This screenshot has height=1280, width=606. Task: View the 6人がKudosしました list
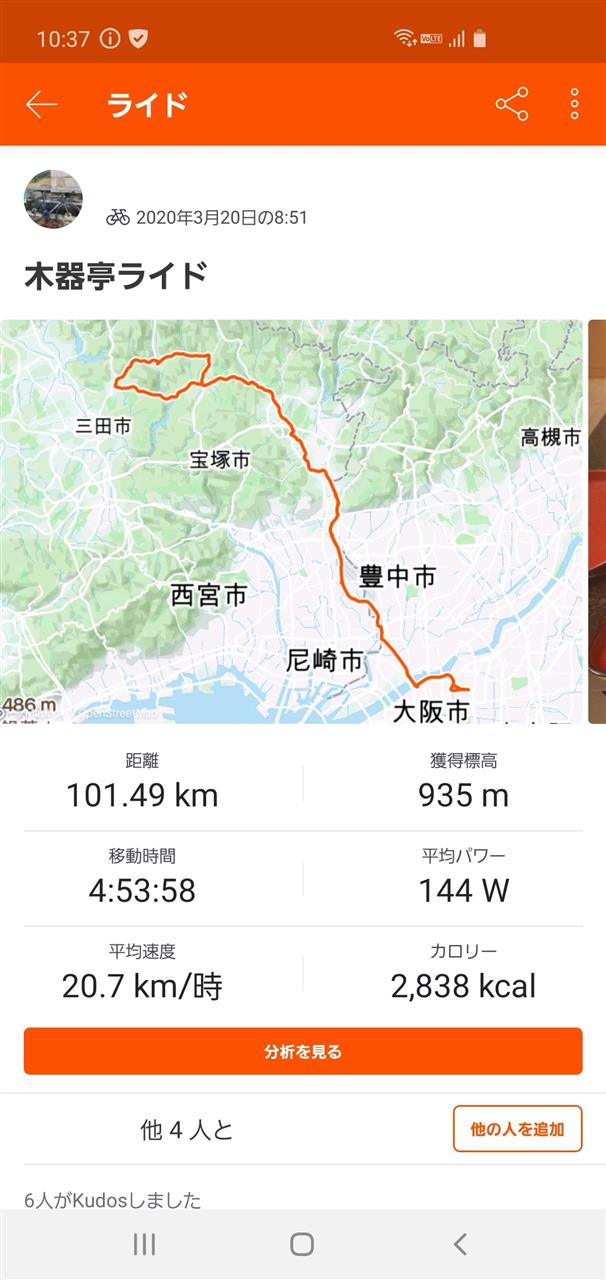(112, 1199)
